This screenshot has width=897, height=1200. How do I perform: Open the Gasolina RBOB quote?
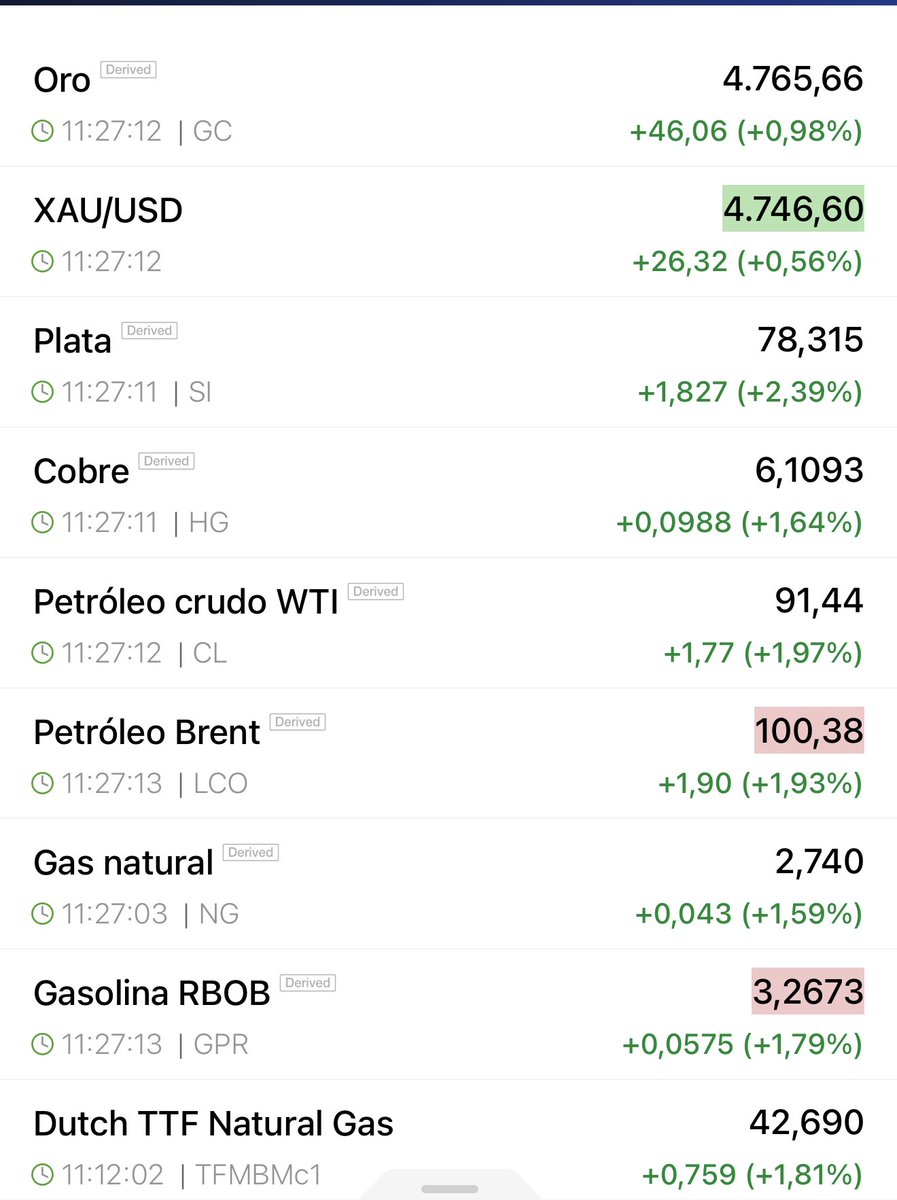pyautogui.click(x=152, y=993)
